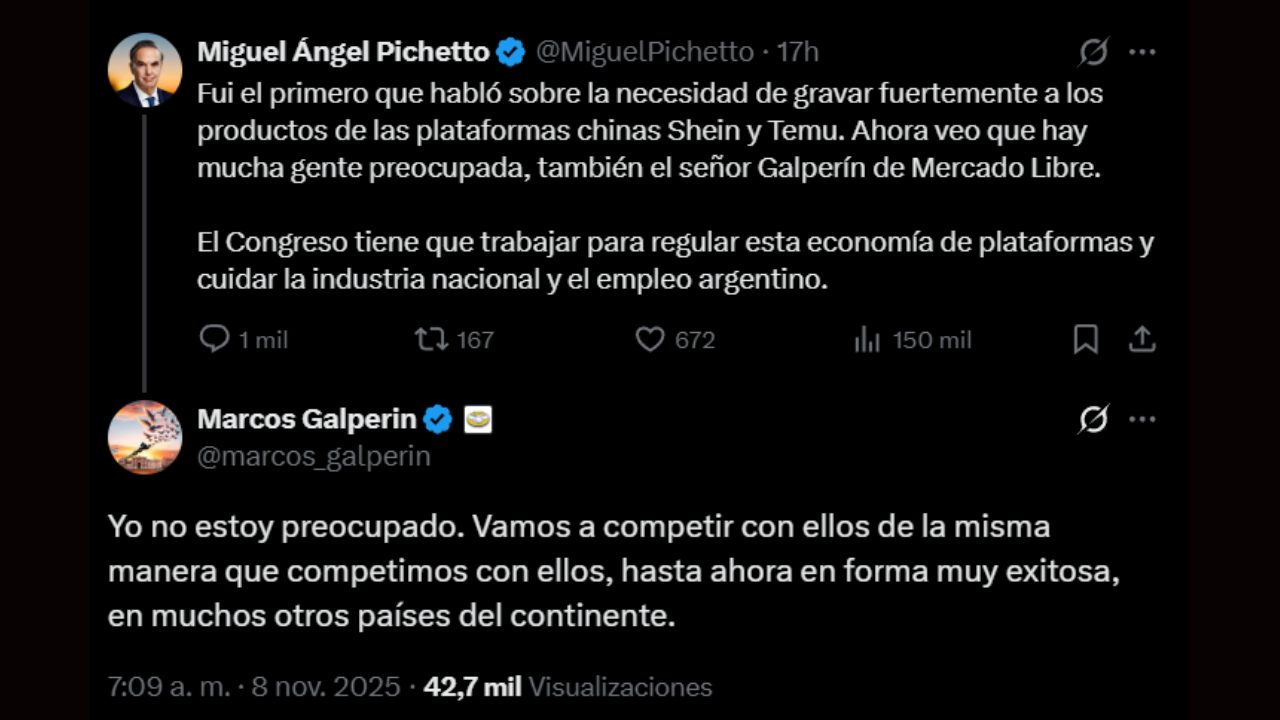The height and width of the screenshot is (720, 1280).
Task: Open Miguel Ángel Pichetto's profile picture
Action: [145, 70]
